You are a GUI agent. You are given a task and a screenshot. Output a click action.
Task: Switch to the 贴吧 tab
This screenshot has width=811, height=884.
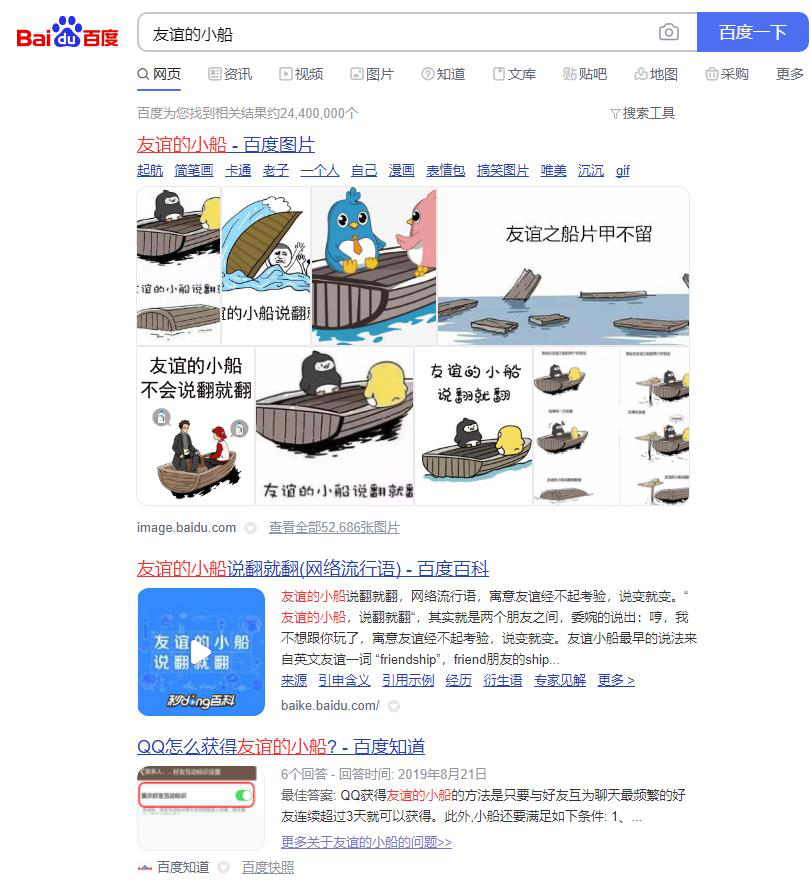coord(585,74)
